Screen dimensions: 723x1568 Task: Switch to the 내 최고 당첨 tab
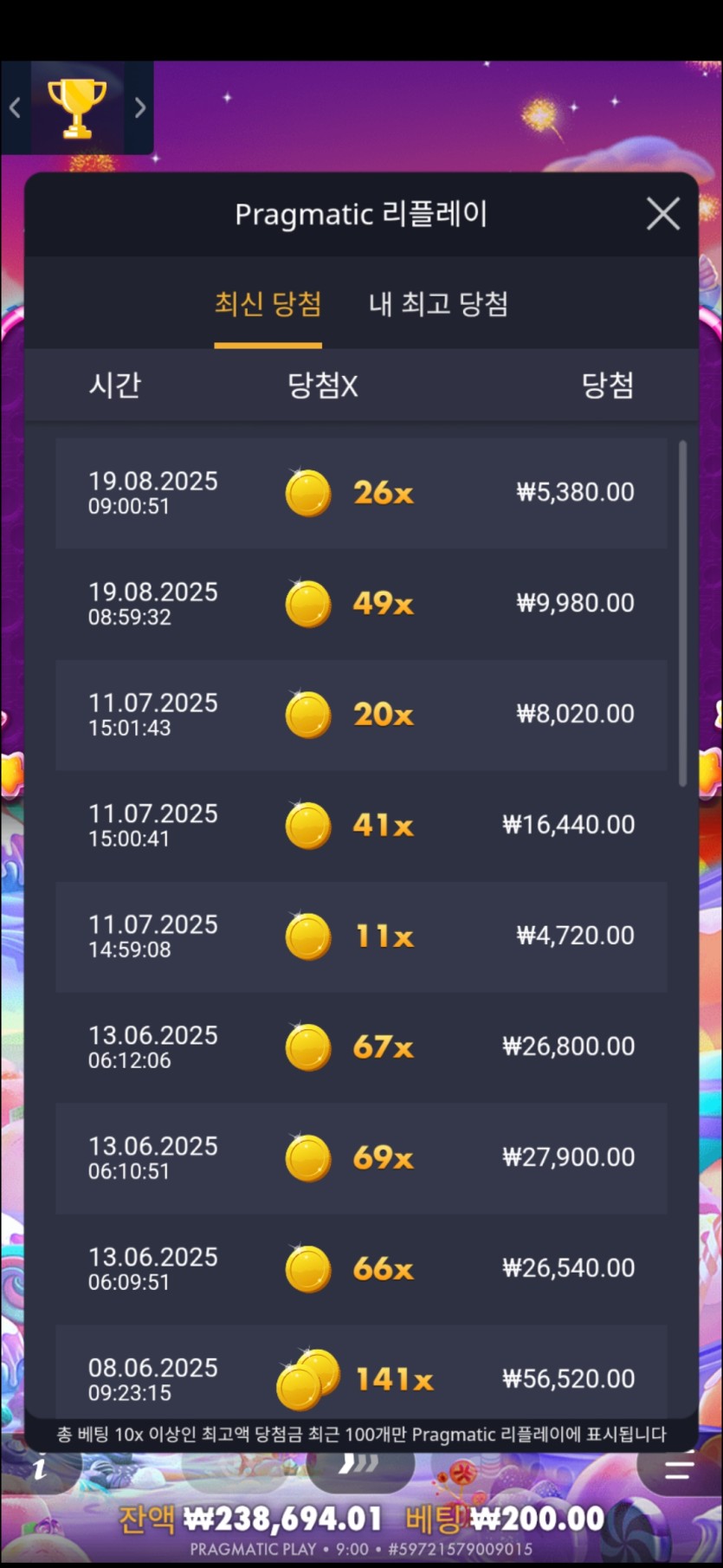(438, 304)
